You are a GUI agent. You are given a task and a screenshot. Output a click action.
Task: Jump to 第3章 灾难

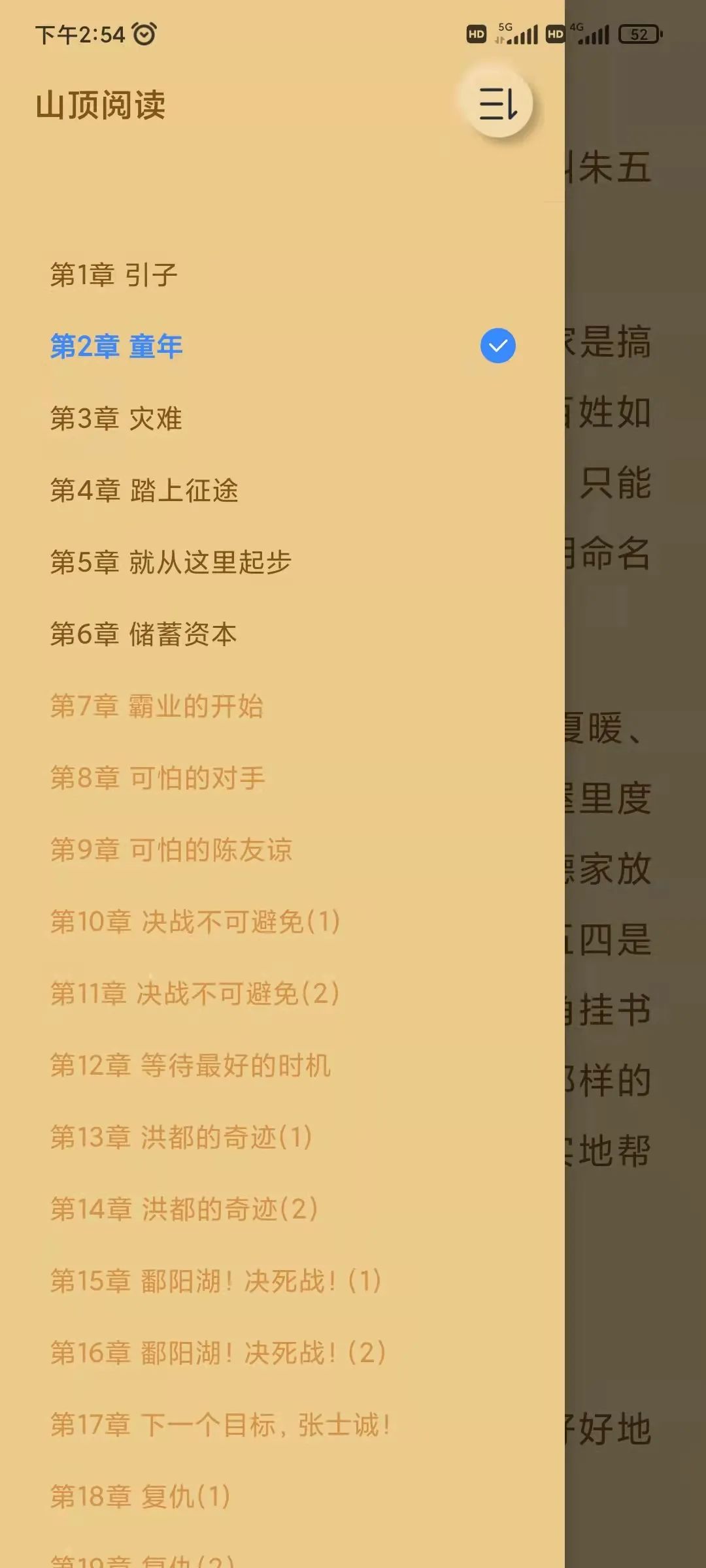pyautogui.click(x=282, y=418)
